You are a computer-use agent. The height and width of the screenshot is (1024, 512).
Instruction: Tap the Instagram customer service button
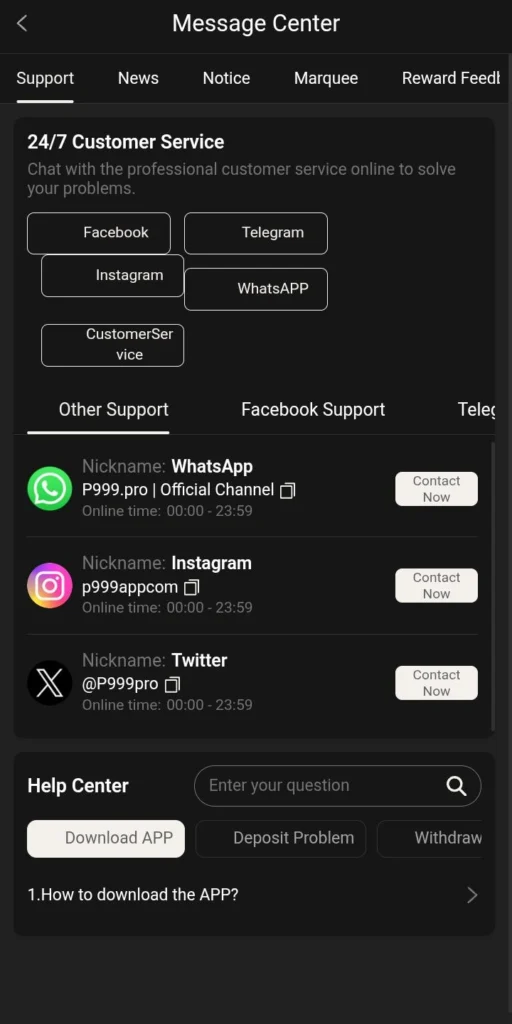(x=112, y=276)
